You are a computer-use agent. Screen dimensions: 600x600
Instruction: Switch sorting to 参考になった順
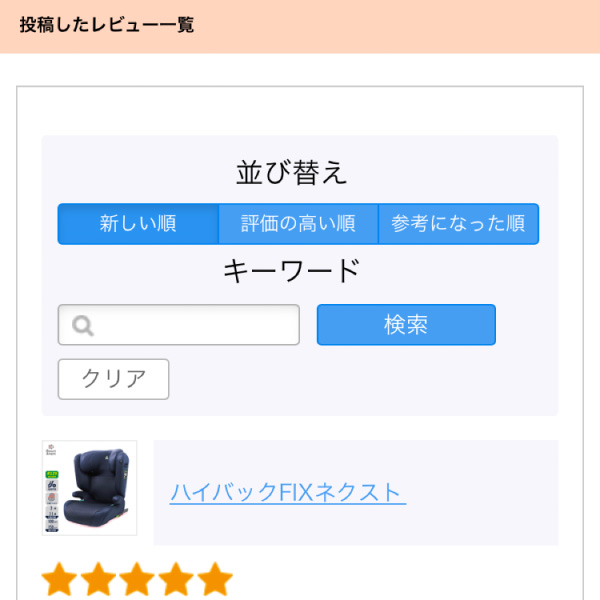[458, 224]
